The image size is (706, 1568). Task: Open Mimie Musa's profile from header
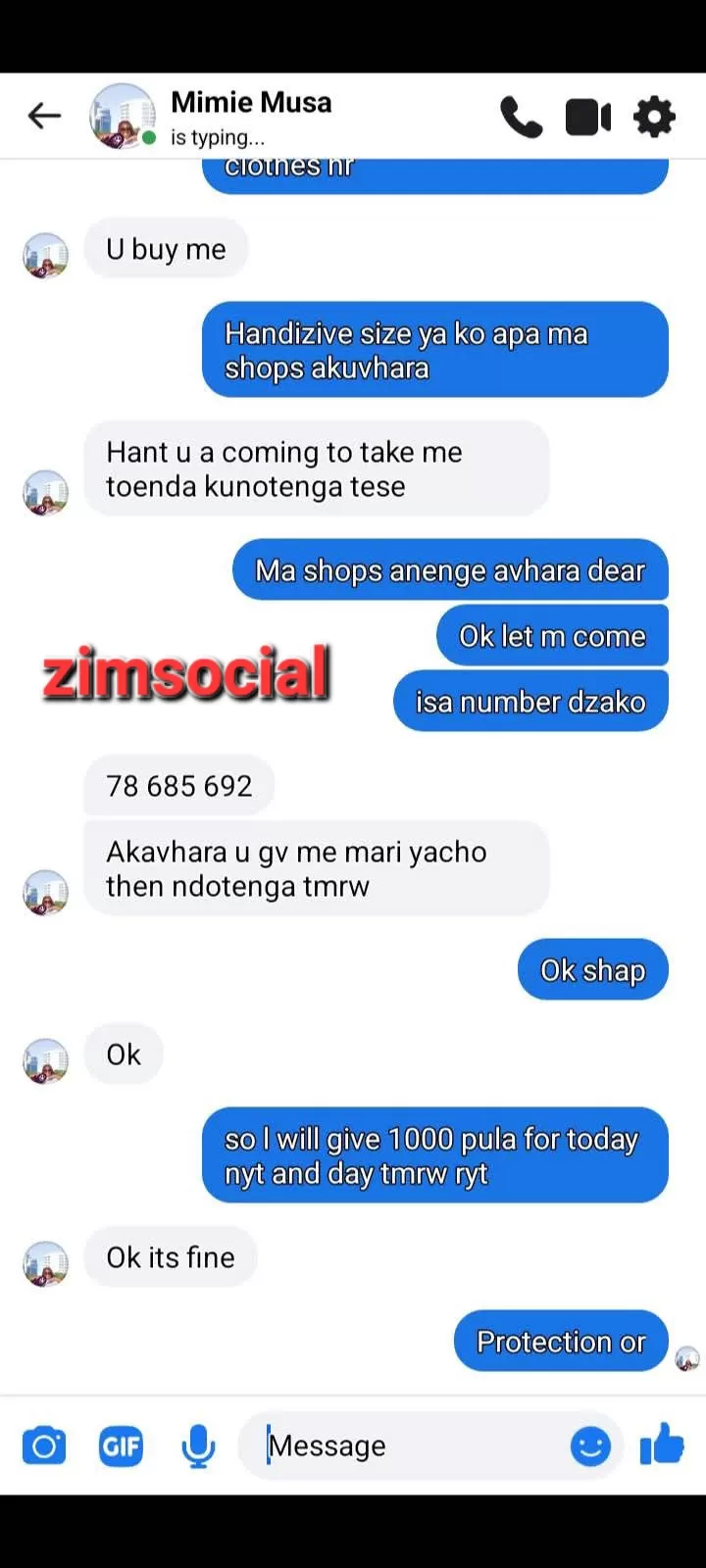[x=250, y=103]
